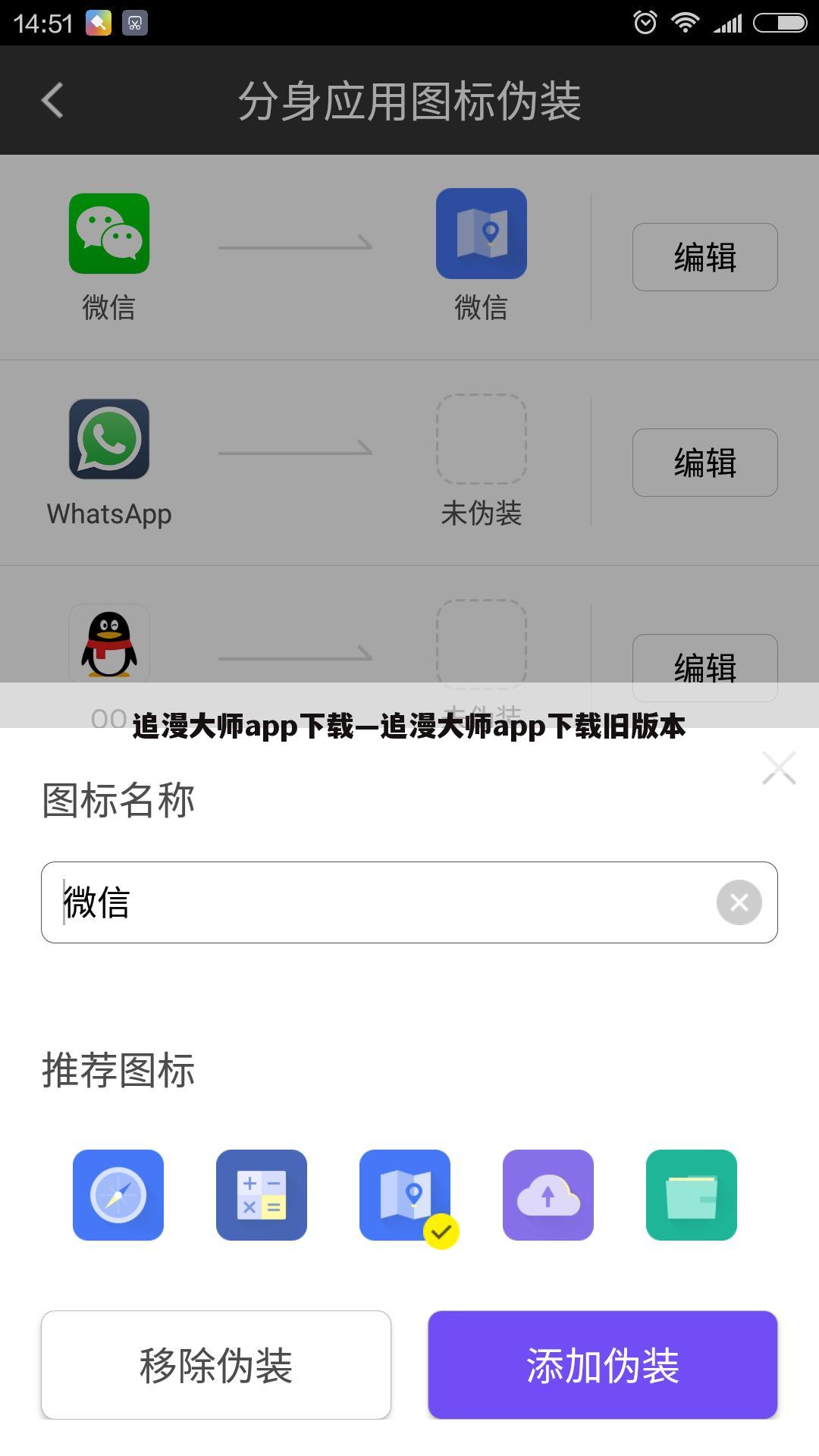Choose the green wallet recommended icon
Viewport: 819px width, 1456px height.
[692, 1195]
